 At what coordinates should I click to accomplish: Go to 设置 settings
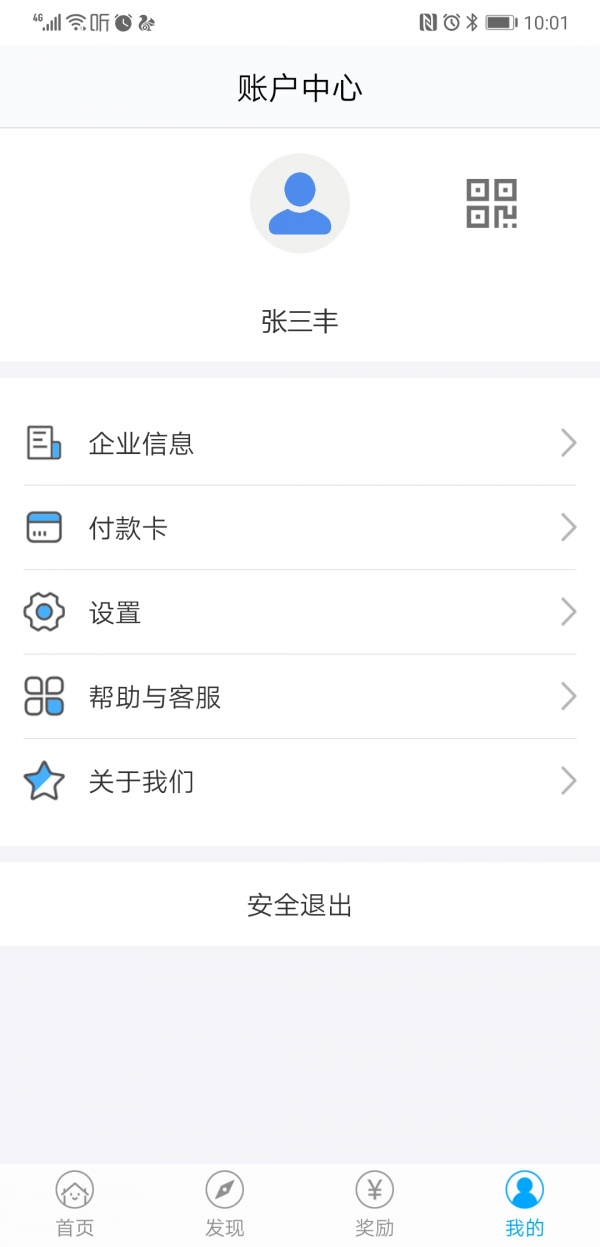300,612
